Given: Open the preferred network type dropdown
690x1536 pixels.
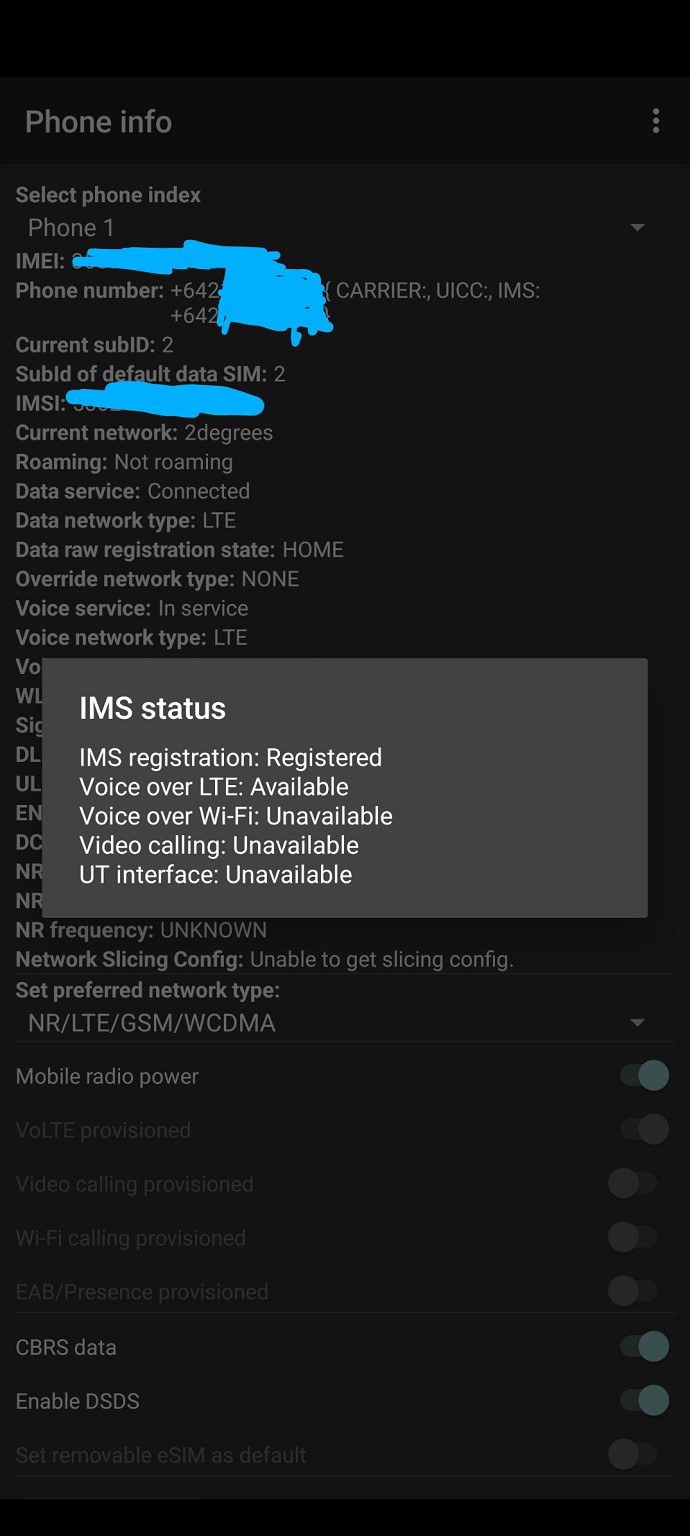Looking at the screenshot, I should pyautogui.click(x=336, y=1023).
